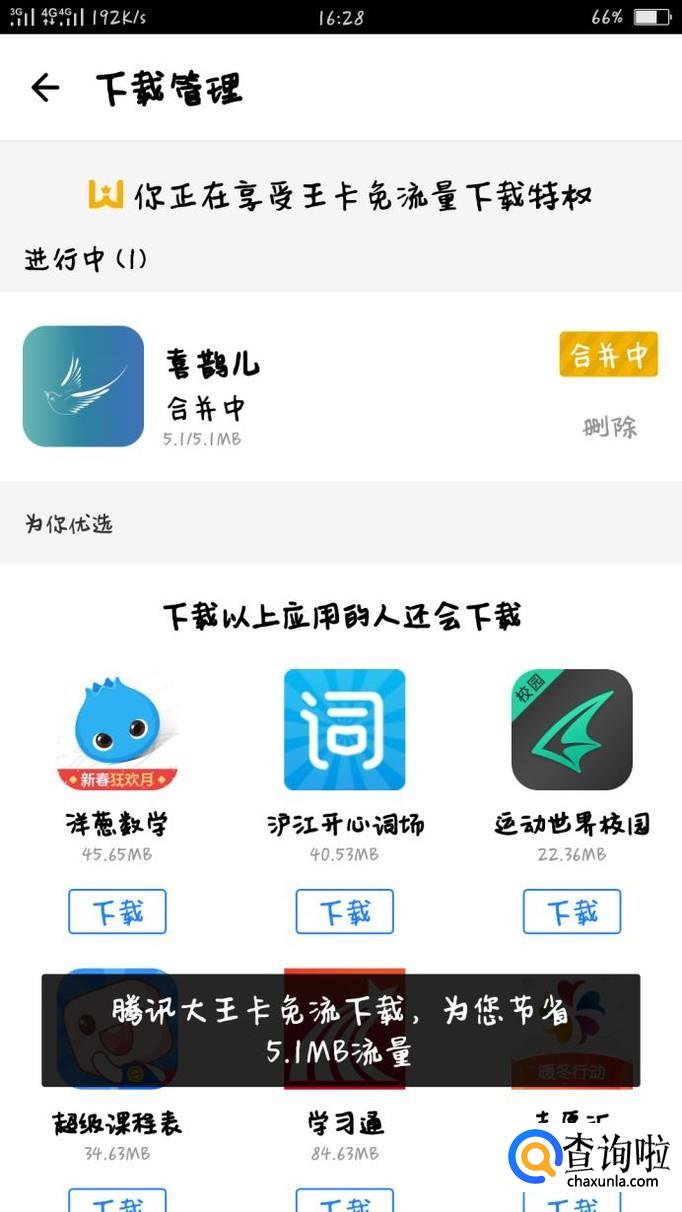Download 沪江开心词场
Viewport: 682px width, 1212px height.
pyautogui.click(x=344, y=912)
